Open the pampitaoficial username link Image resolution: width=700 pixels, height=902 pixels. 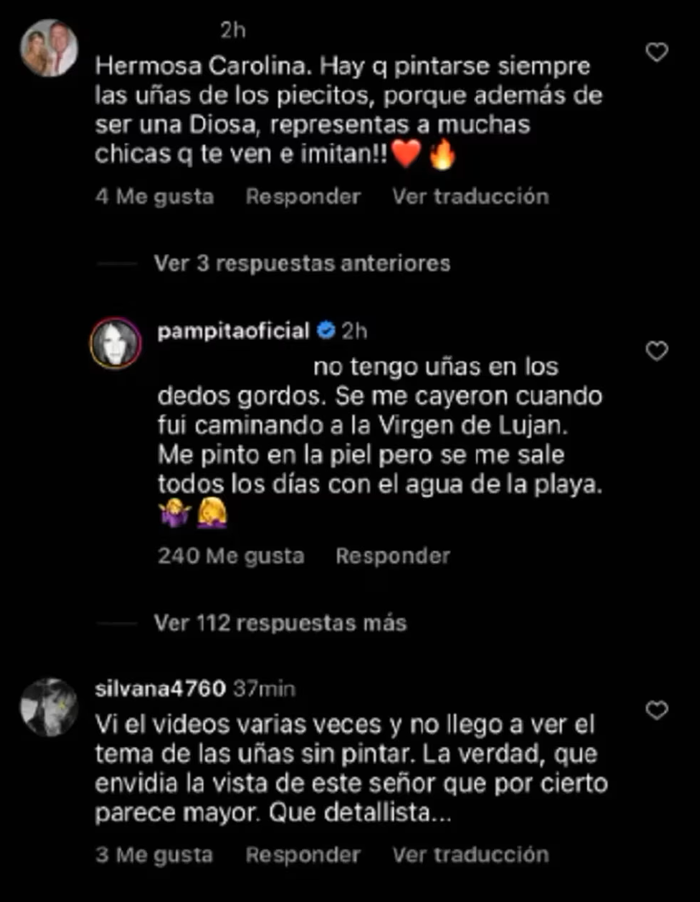(x=233, y=331)
